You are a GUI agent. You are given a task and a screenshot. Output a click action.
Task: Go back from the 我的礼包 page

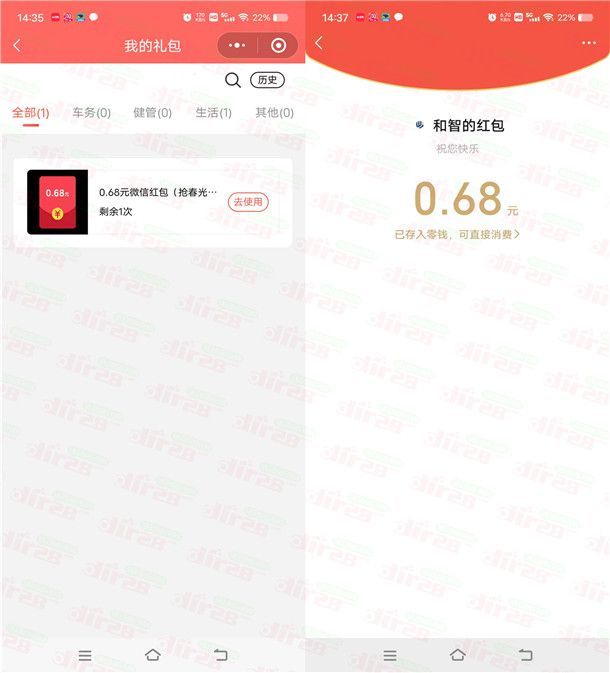coord(17,46)
